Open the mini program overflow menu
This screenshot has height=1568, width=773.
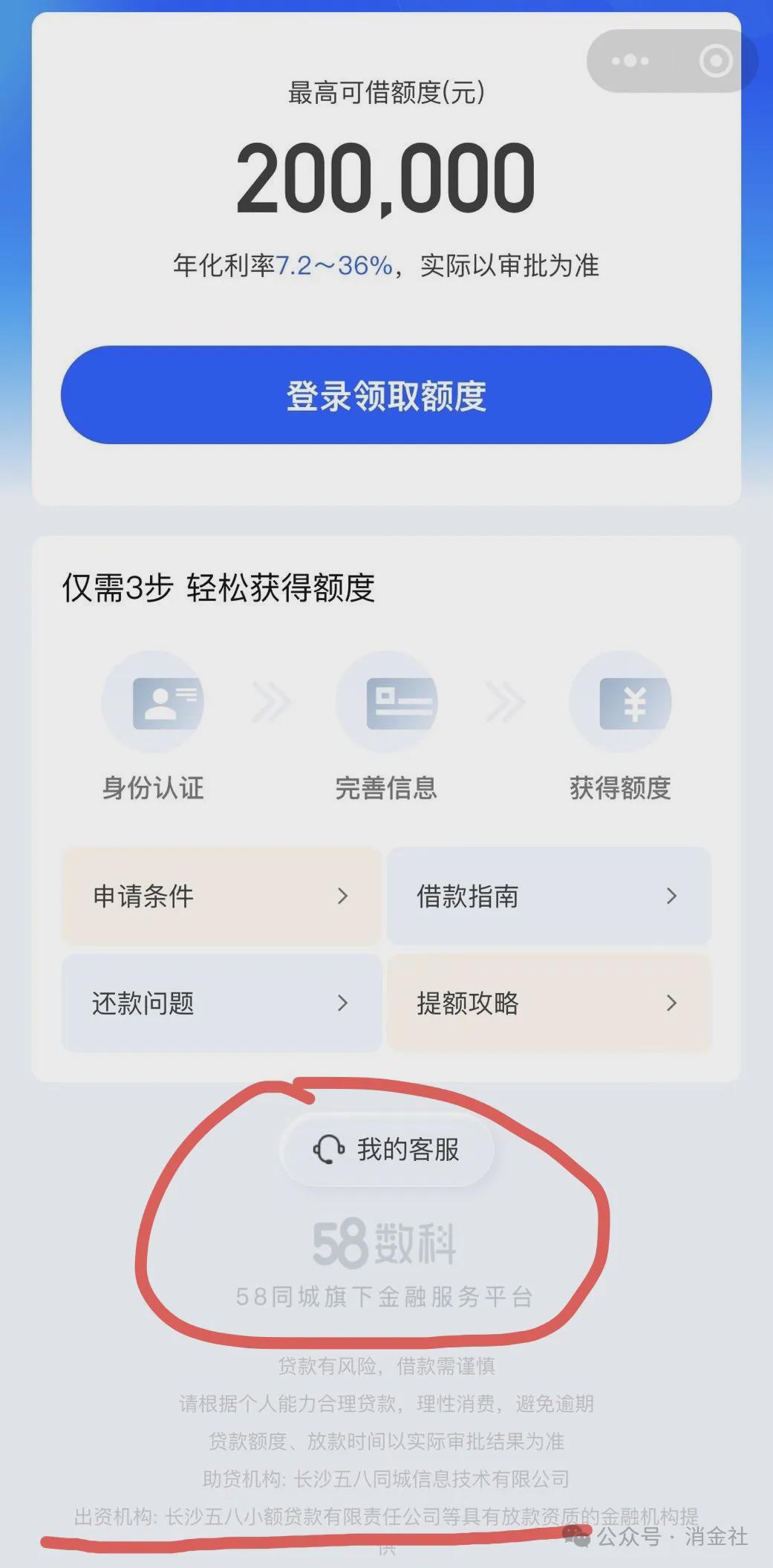(x=630, y=61)
